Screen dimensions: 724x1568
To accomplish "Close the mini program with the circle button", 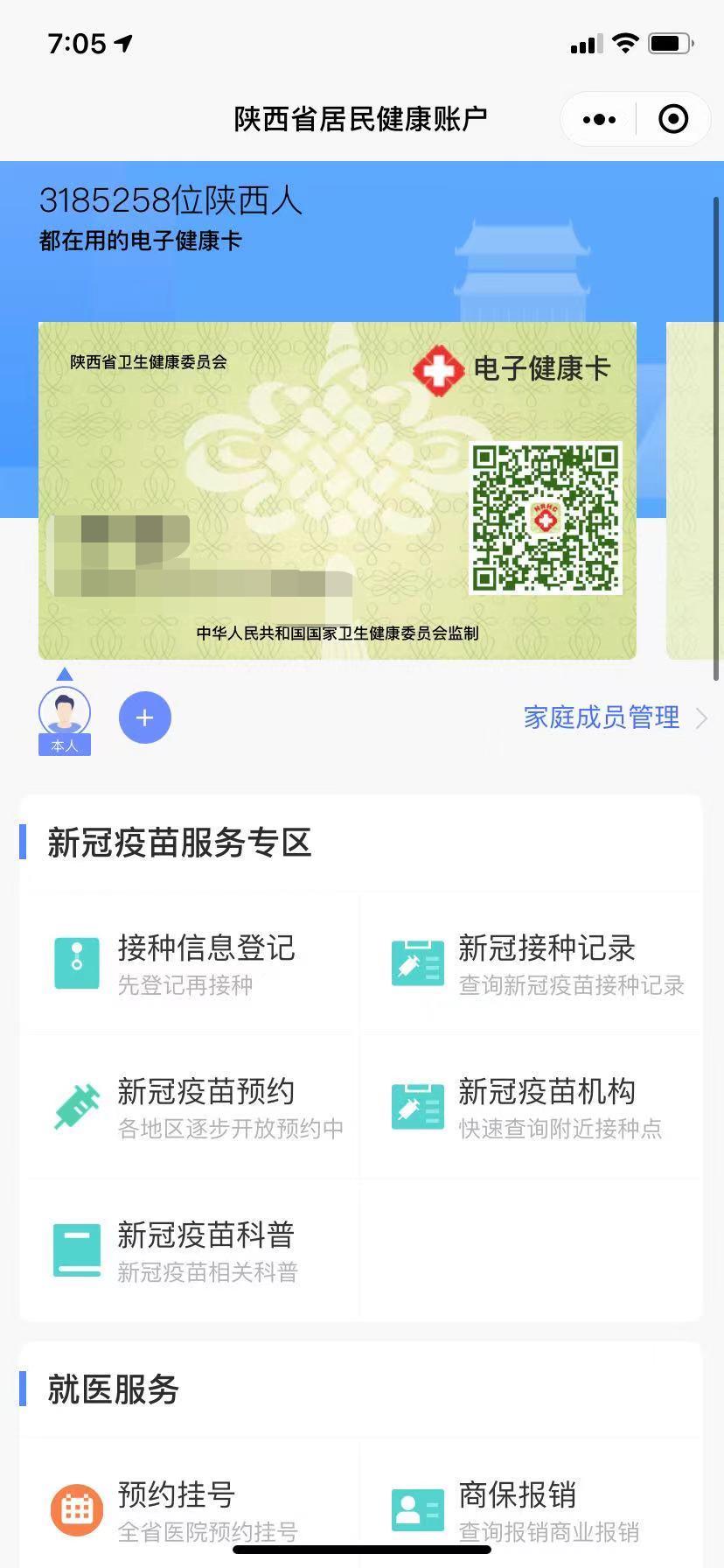I will click(x=672, y=119).
